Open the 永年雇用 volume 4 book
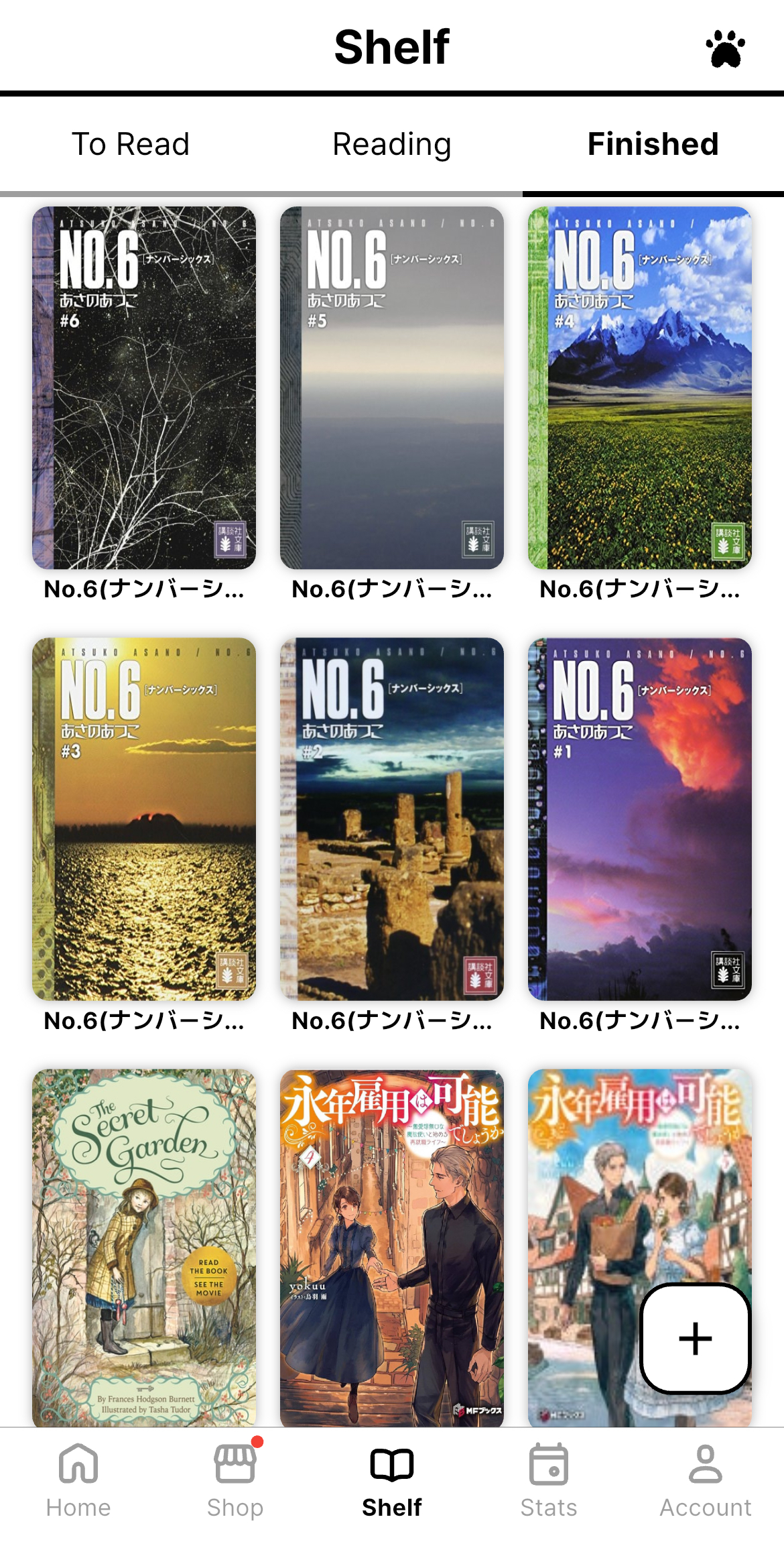 [392, 1247]
